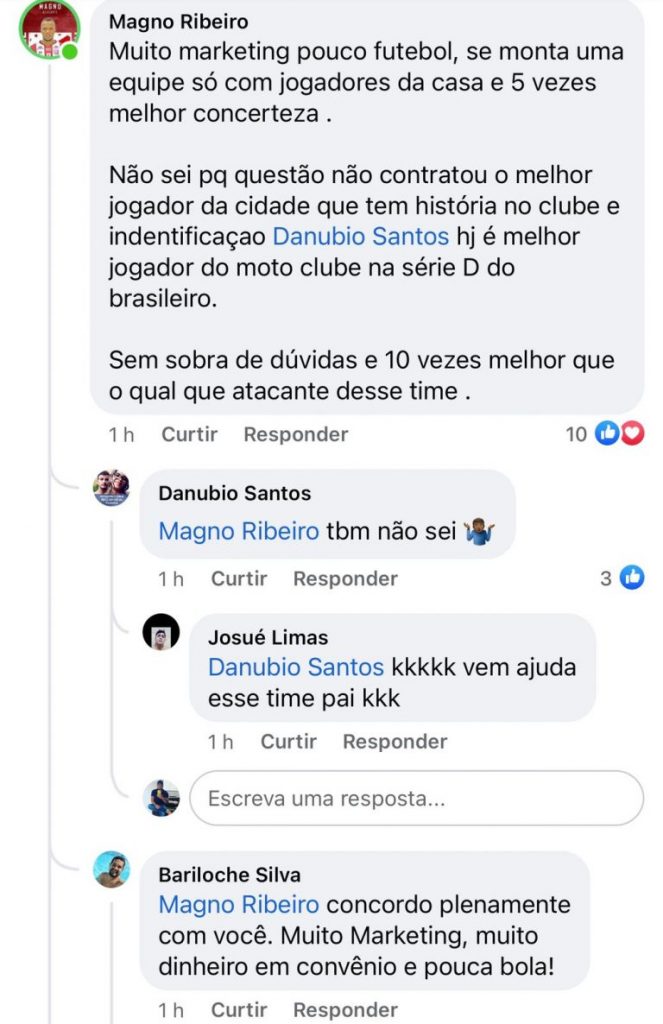Screen dimensions: 663x1024
Task: Open the Magno Ribeiro mention in Bariloche's comment
Action: click(x=238, y=905)
